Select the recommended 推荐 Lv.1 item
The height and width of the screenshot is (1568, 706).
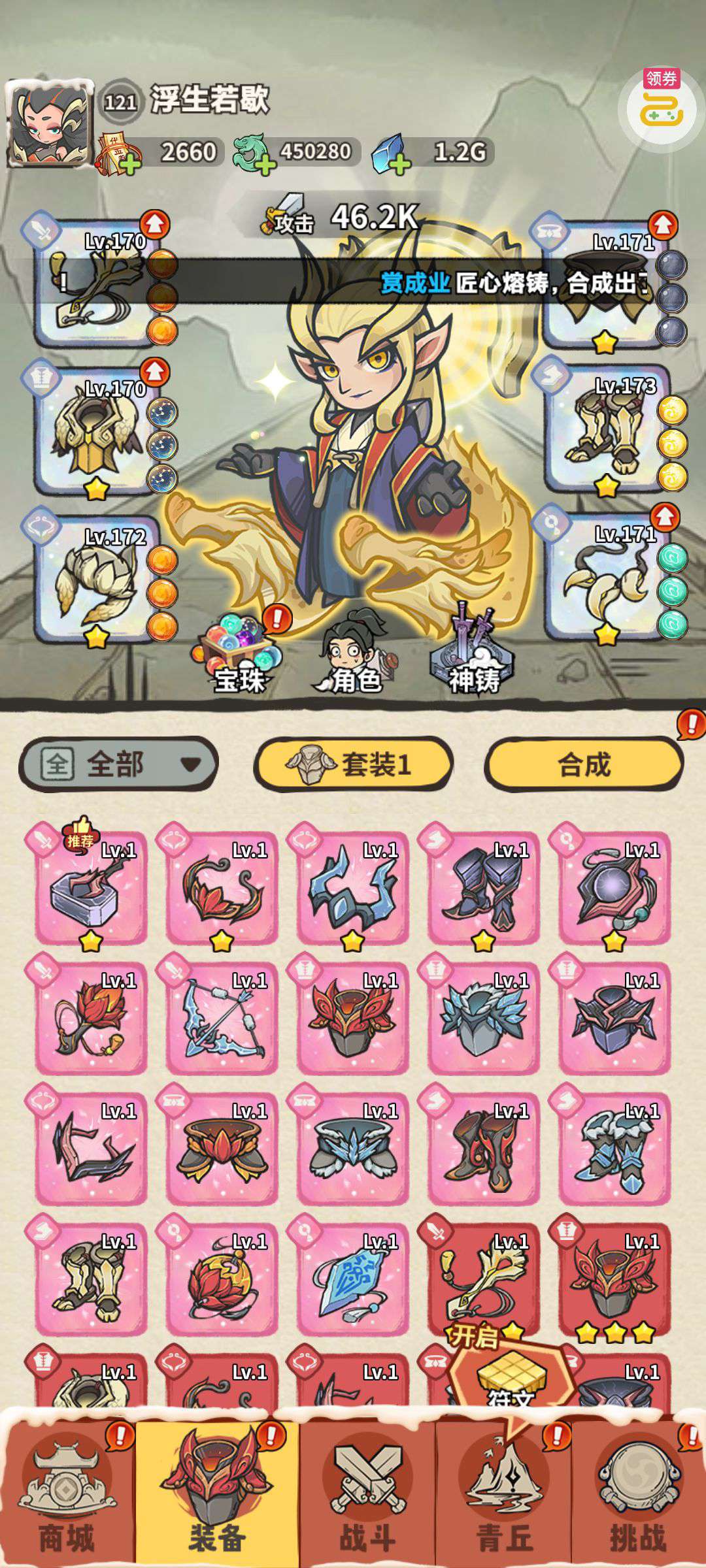(x=91, y=889)
